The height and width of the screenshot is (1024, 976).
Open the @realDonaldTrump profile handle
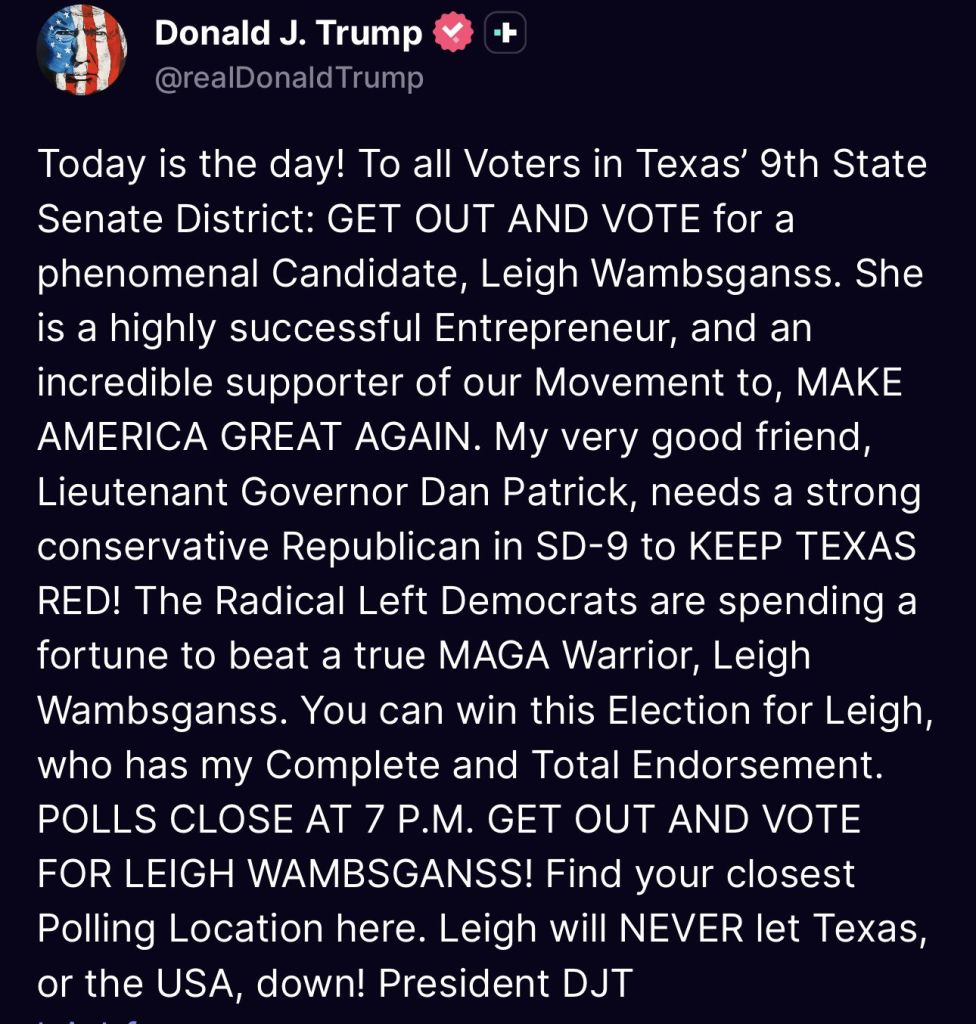(289, 78)
